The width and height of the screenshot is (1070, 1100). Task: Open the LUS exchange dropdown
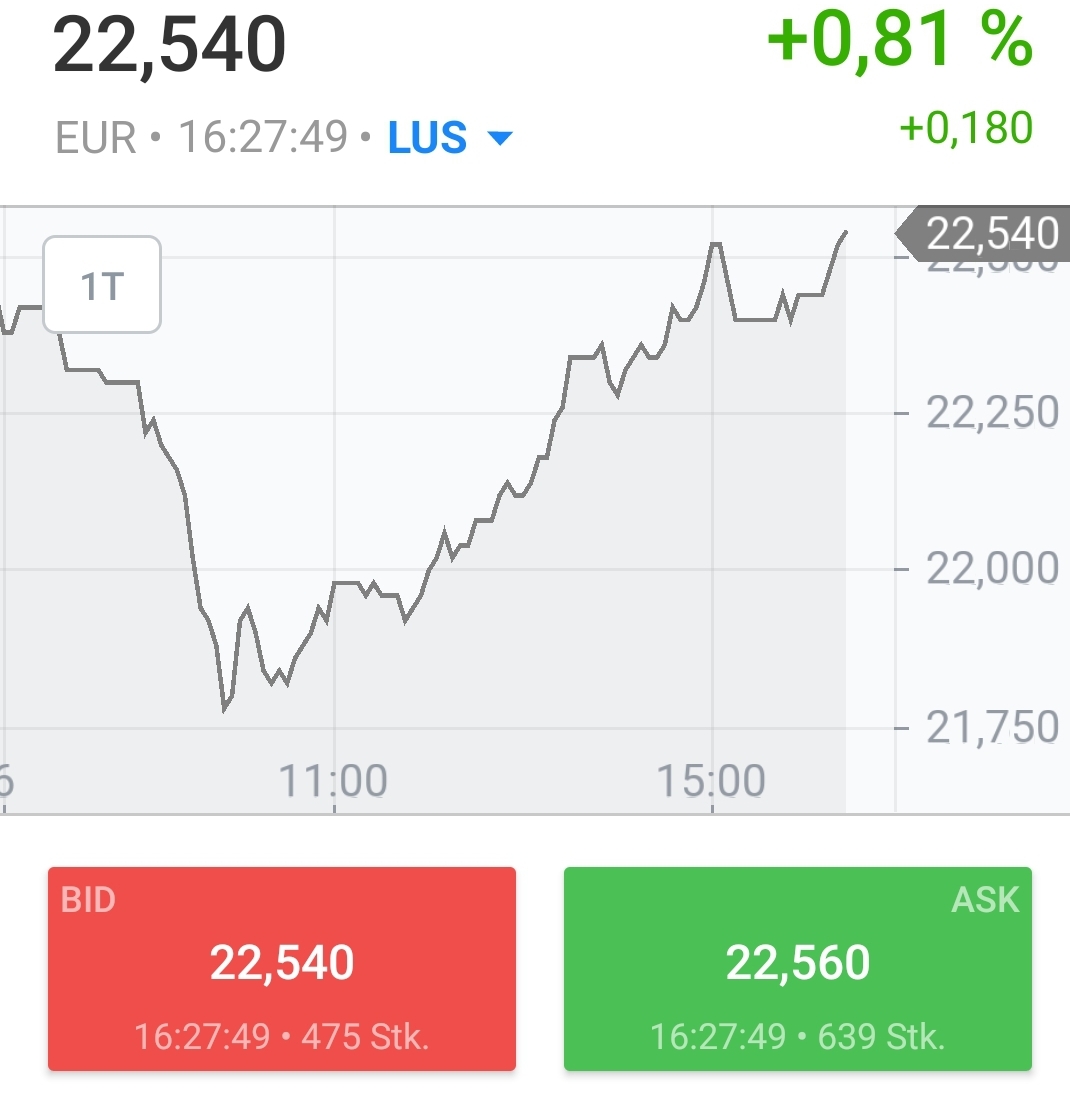(x=450, y=137)
